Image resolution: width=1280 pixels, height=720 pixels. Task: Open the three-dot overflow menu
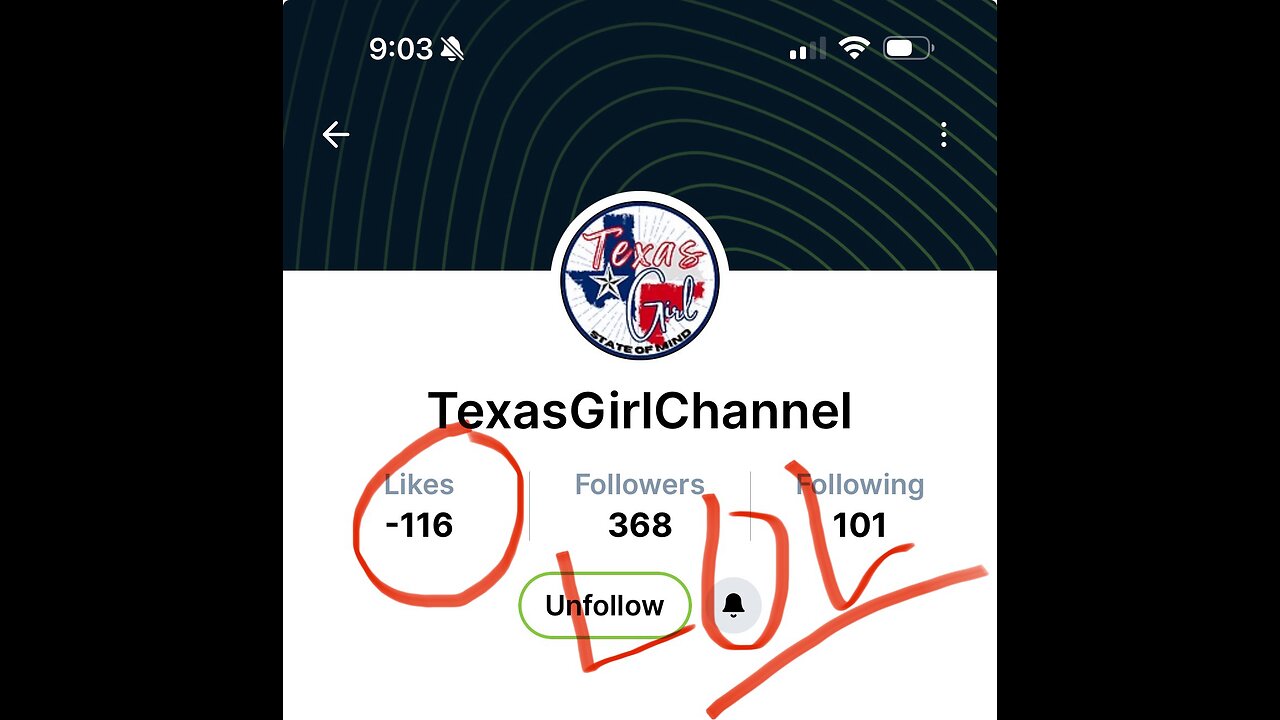[x=943, y=135]
